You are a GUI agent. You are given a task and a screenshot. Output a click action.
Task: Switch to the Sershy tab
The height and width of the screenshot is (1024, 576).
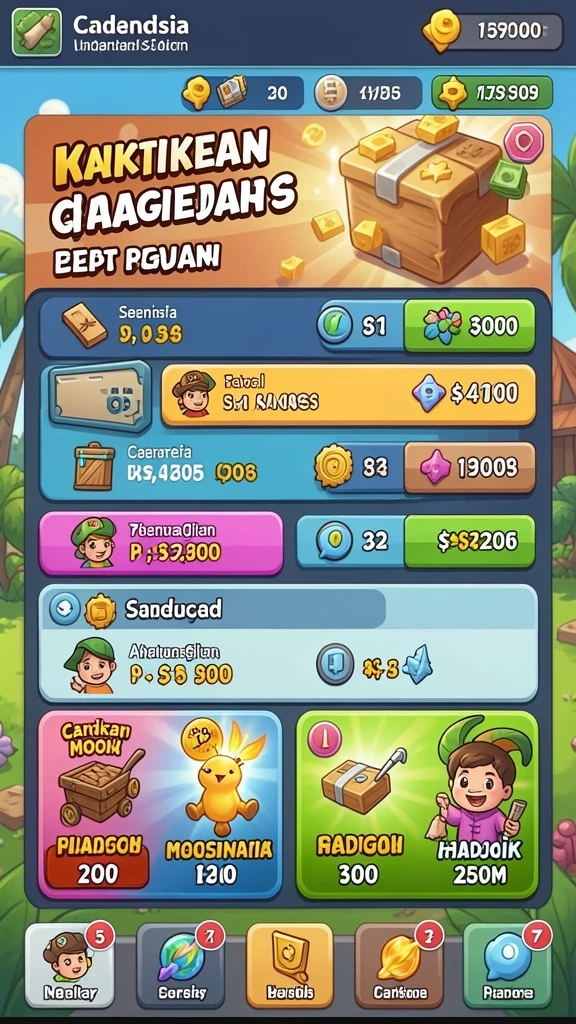[x=181, y=965]
